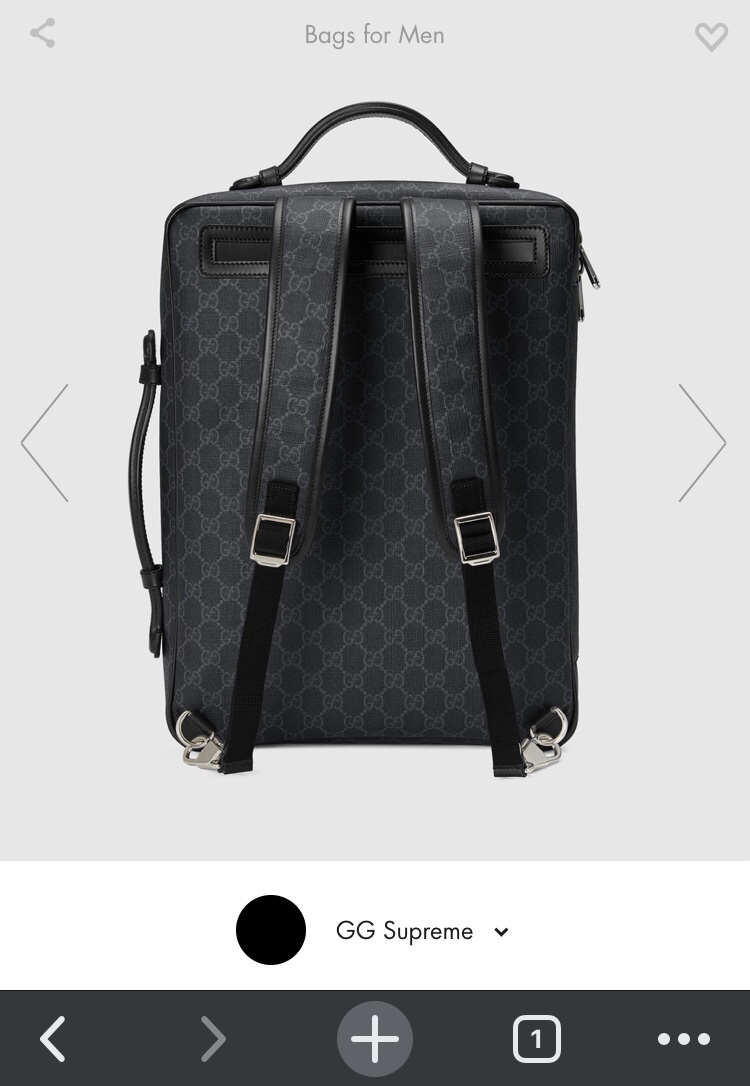Open a new tab with plus button
This screenshot has height=1086, width=750.
click(375, 1039)
